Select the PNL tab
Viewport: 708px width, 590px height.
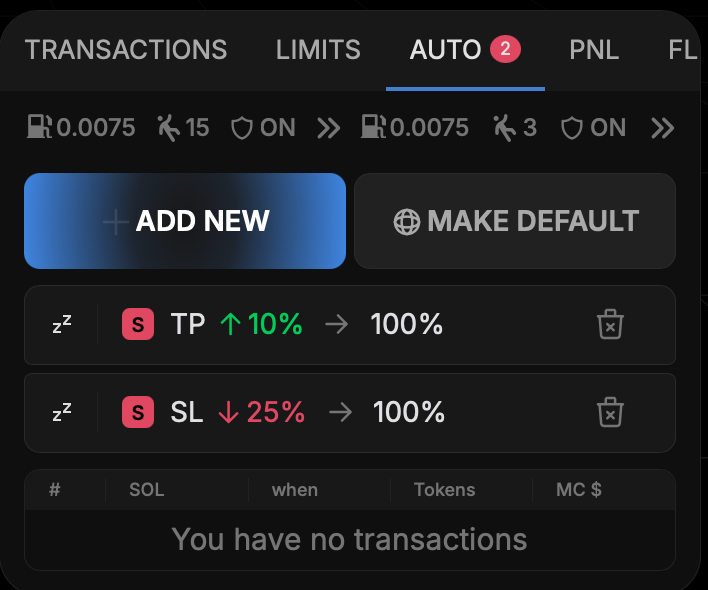[x=594, y=49]
